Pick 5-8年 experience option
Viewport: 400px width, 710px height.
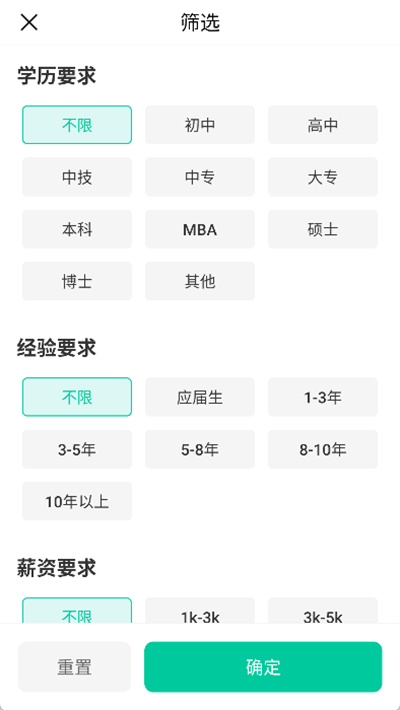(200, 449)
